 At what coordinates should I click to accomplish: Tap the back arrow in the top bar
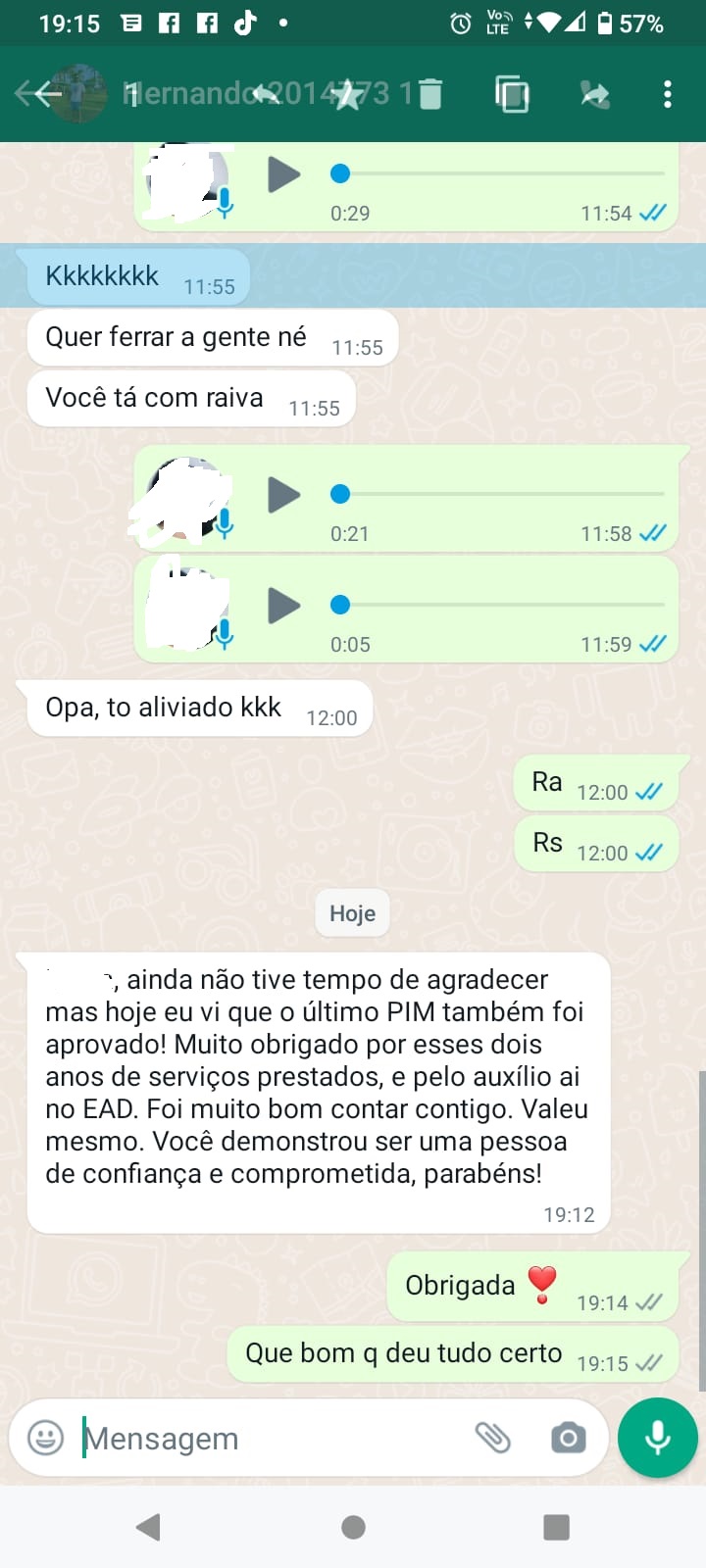pos(37,94)
